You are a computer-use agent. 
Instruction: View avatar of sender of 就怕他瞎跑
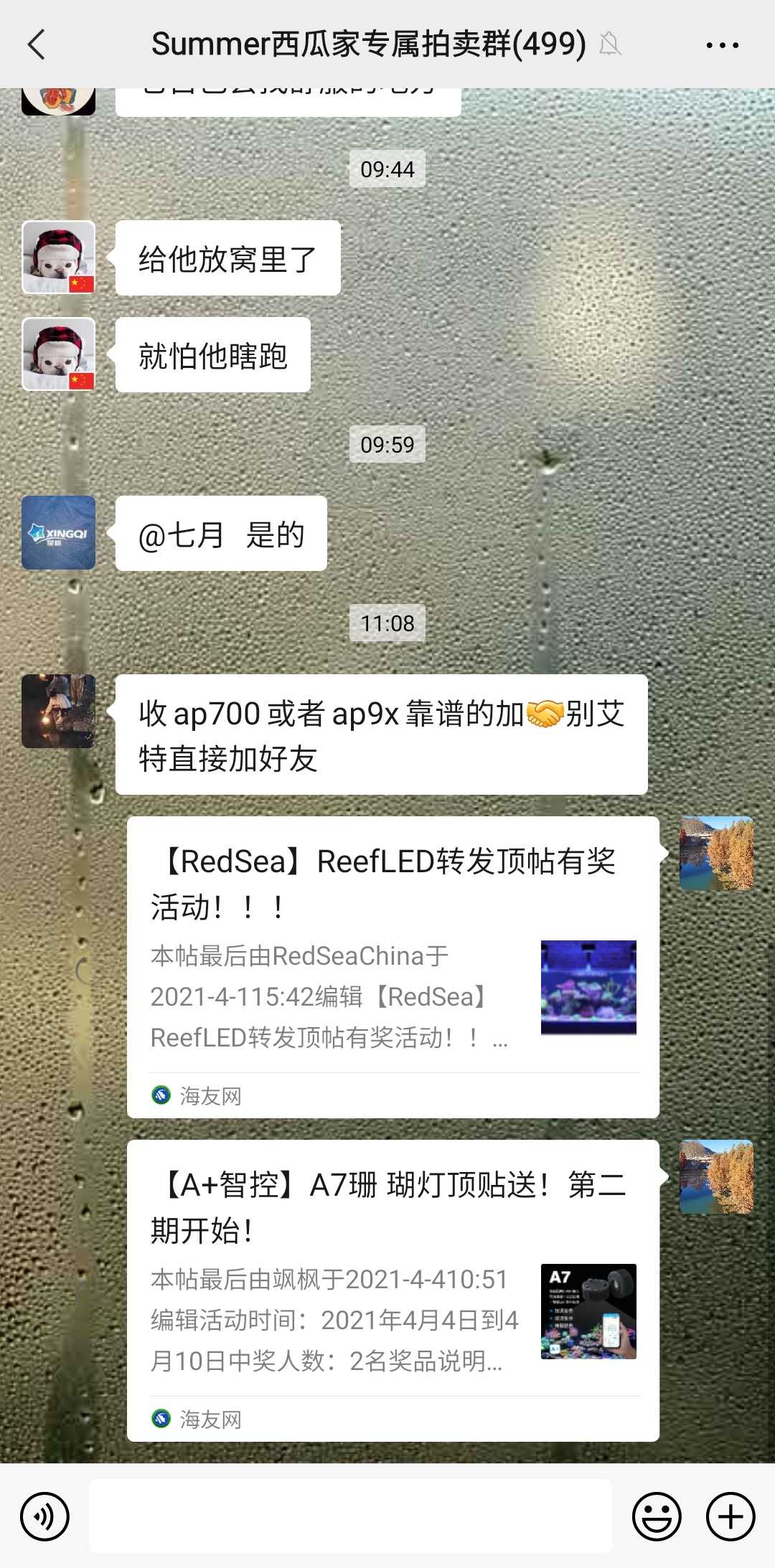59,354
